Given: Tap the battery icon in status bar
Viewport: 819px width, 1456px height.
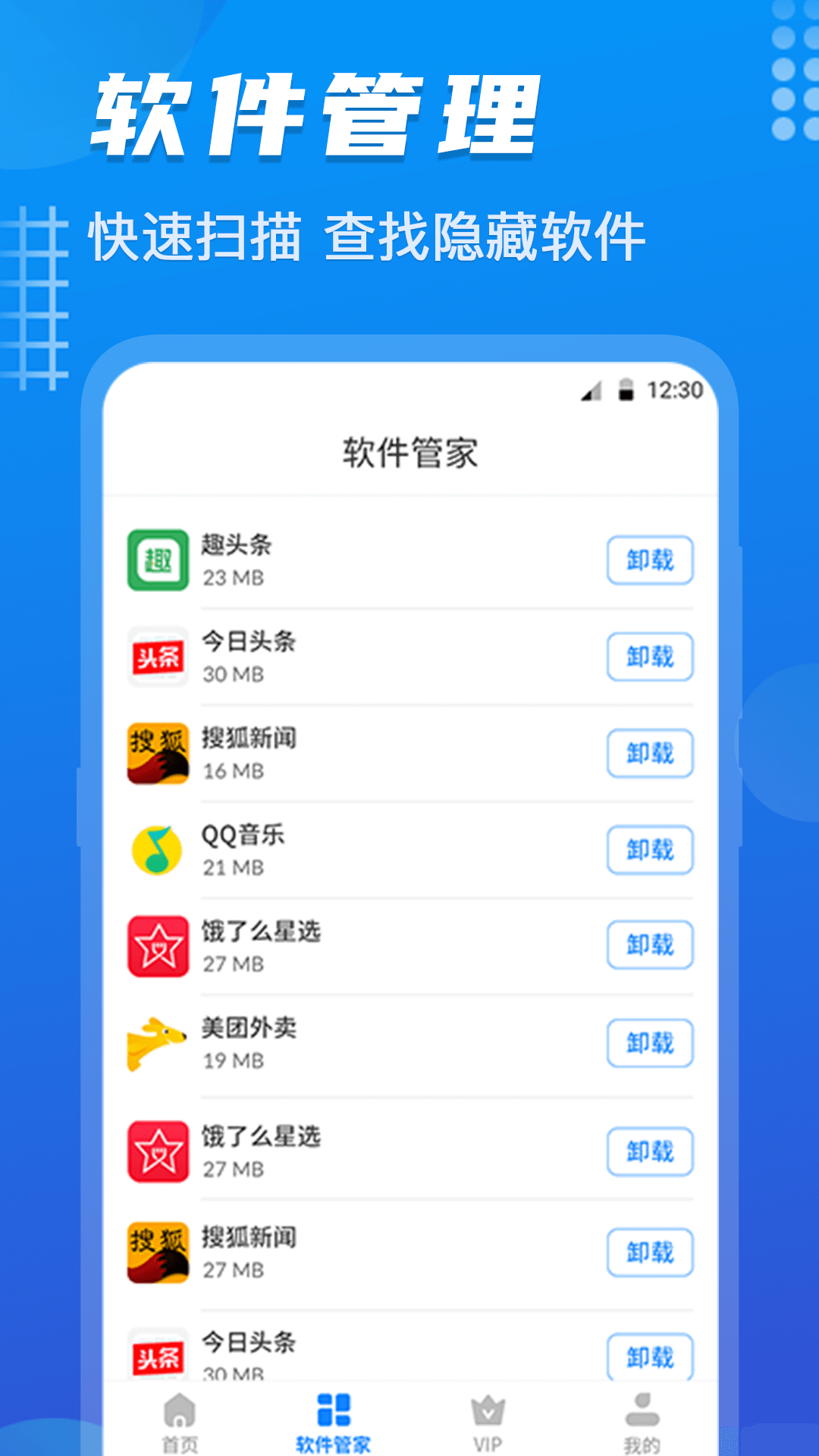Looking at the screenshot, I should tap(626, 391).
